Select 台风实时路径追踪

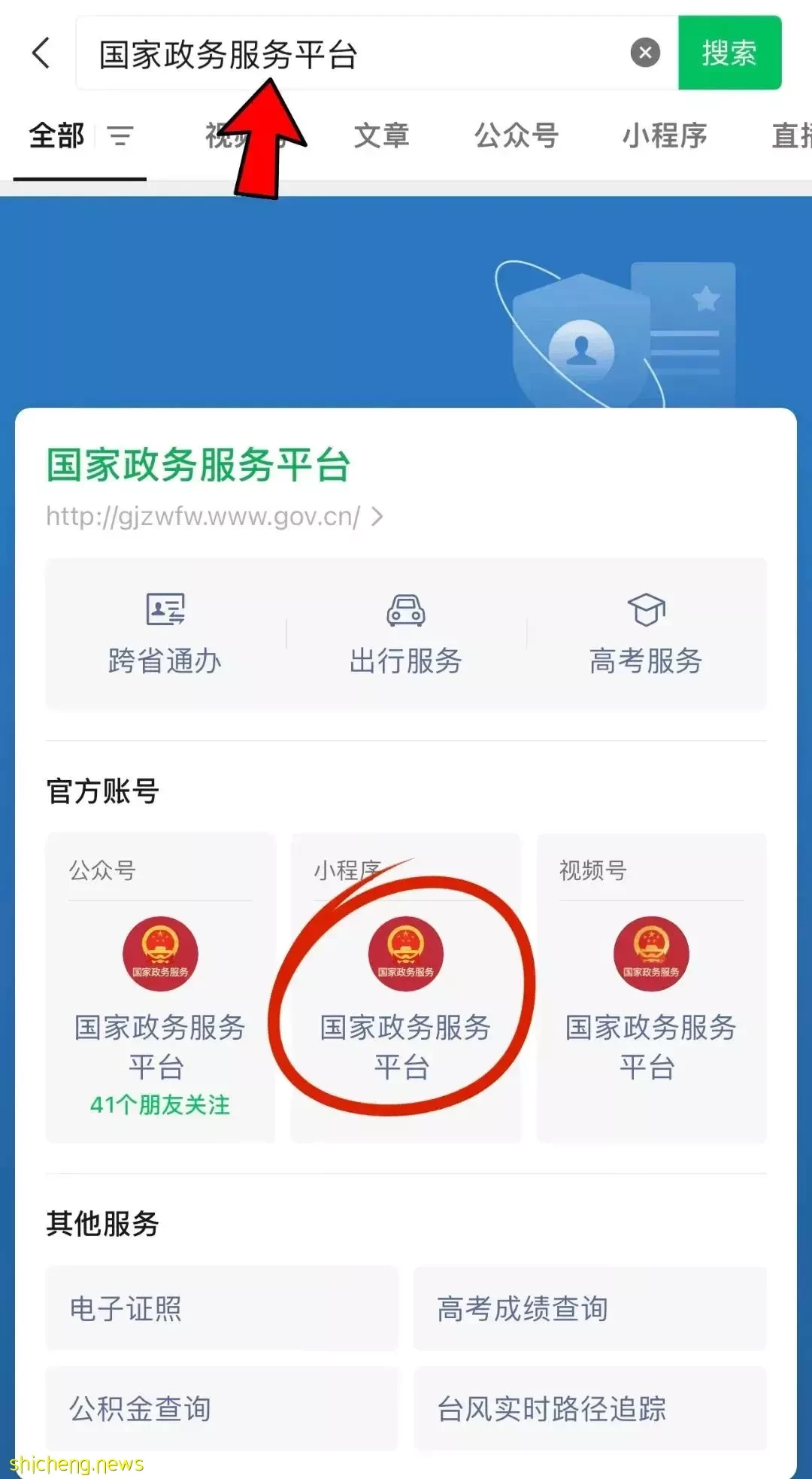click(x=590, y=1408)
